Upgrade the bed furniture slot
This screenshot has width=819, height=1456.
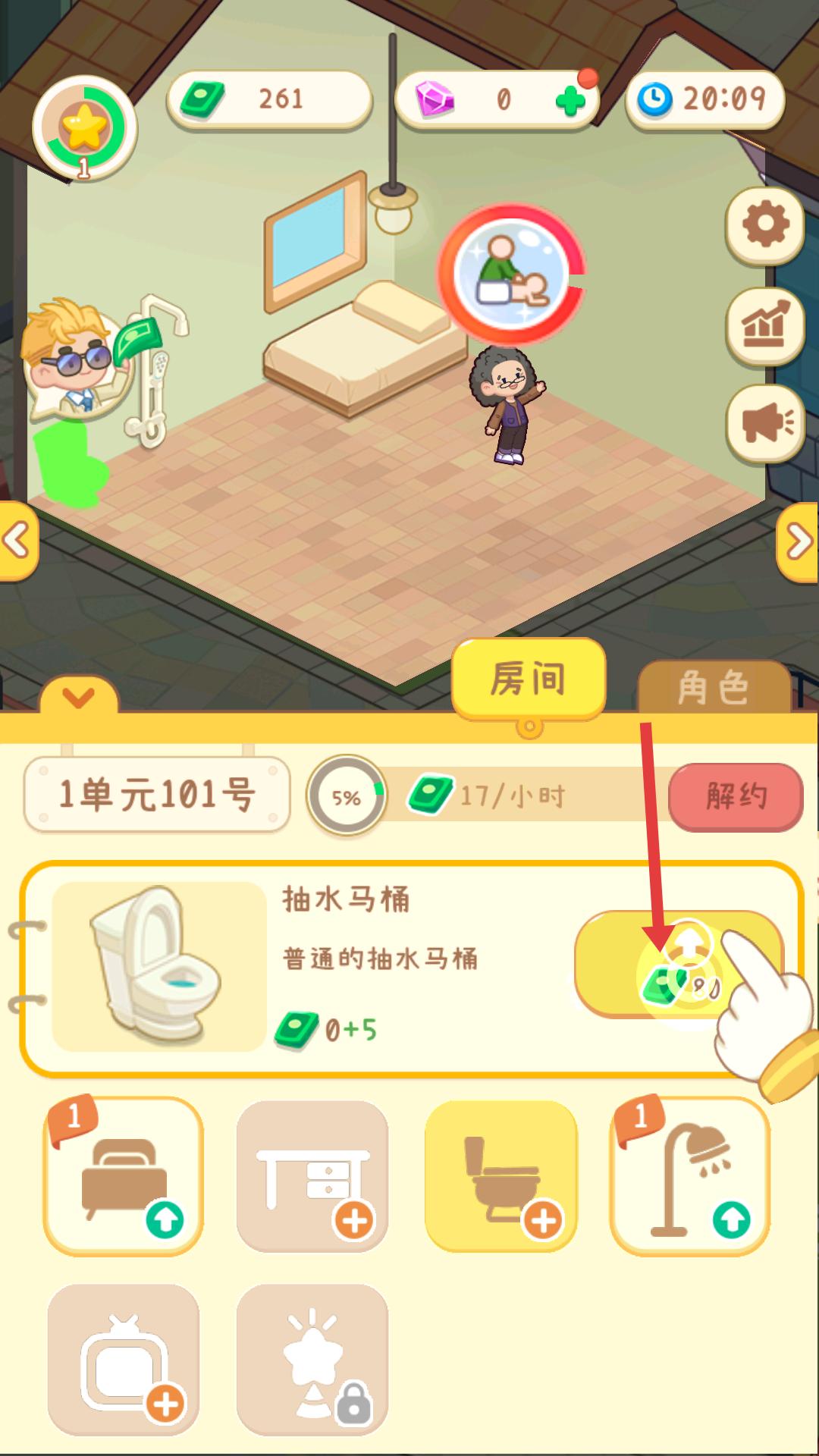click(124, 1176)
